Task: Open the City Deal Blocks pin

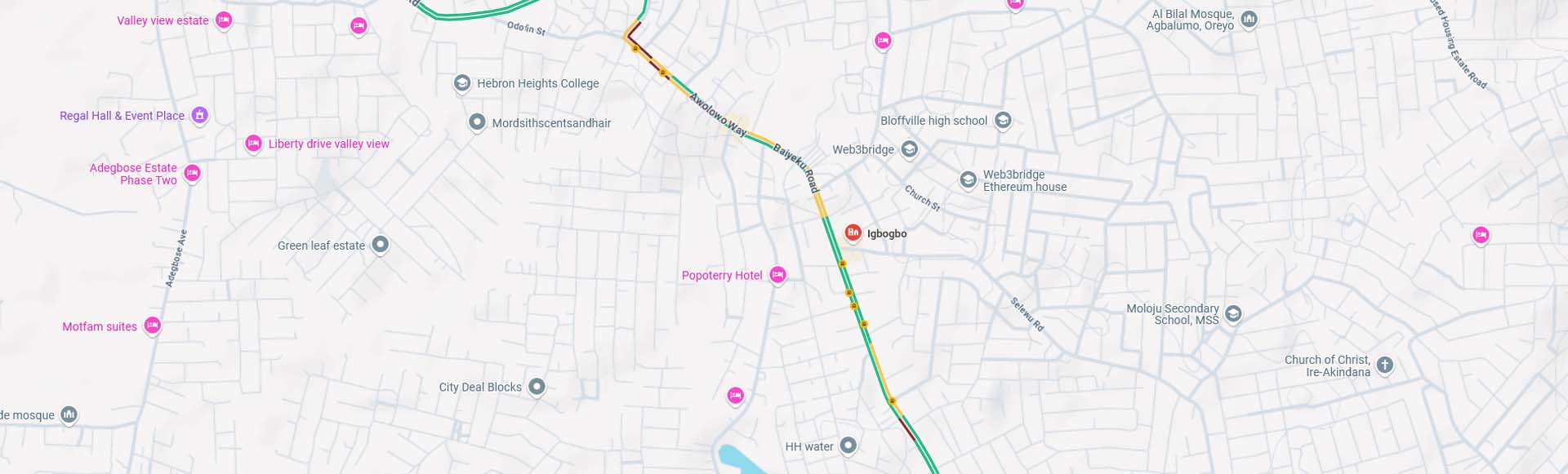Action: [x=537, y=387]
